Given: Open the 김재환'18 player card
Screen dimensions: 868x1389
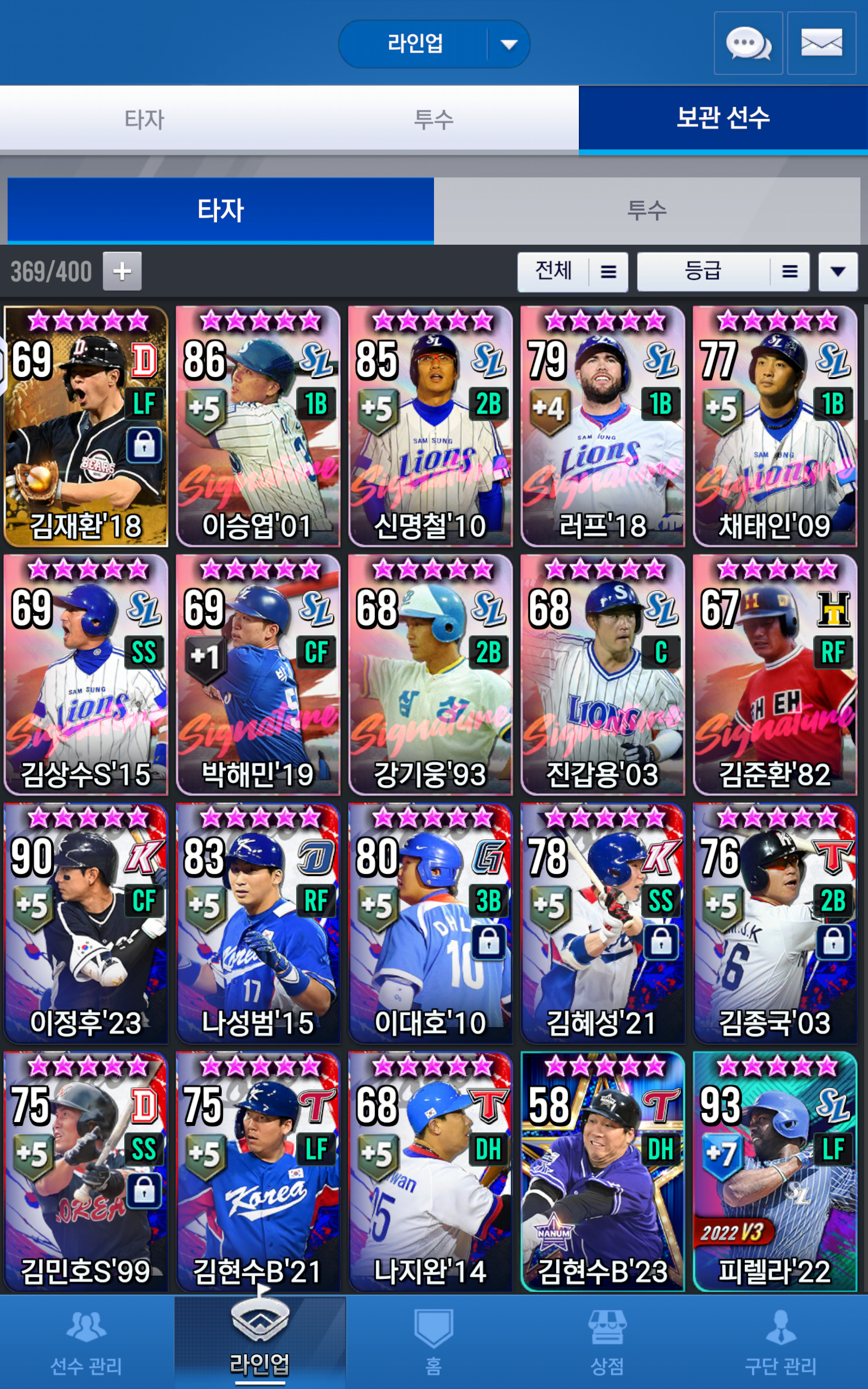Looking at the screenshot, I should [86, 426].
